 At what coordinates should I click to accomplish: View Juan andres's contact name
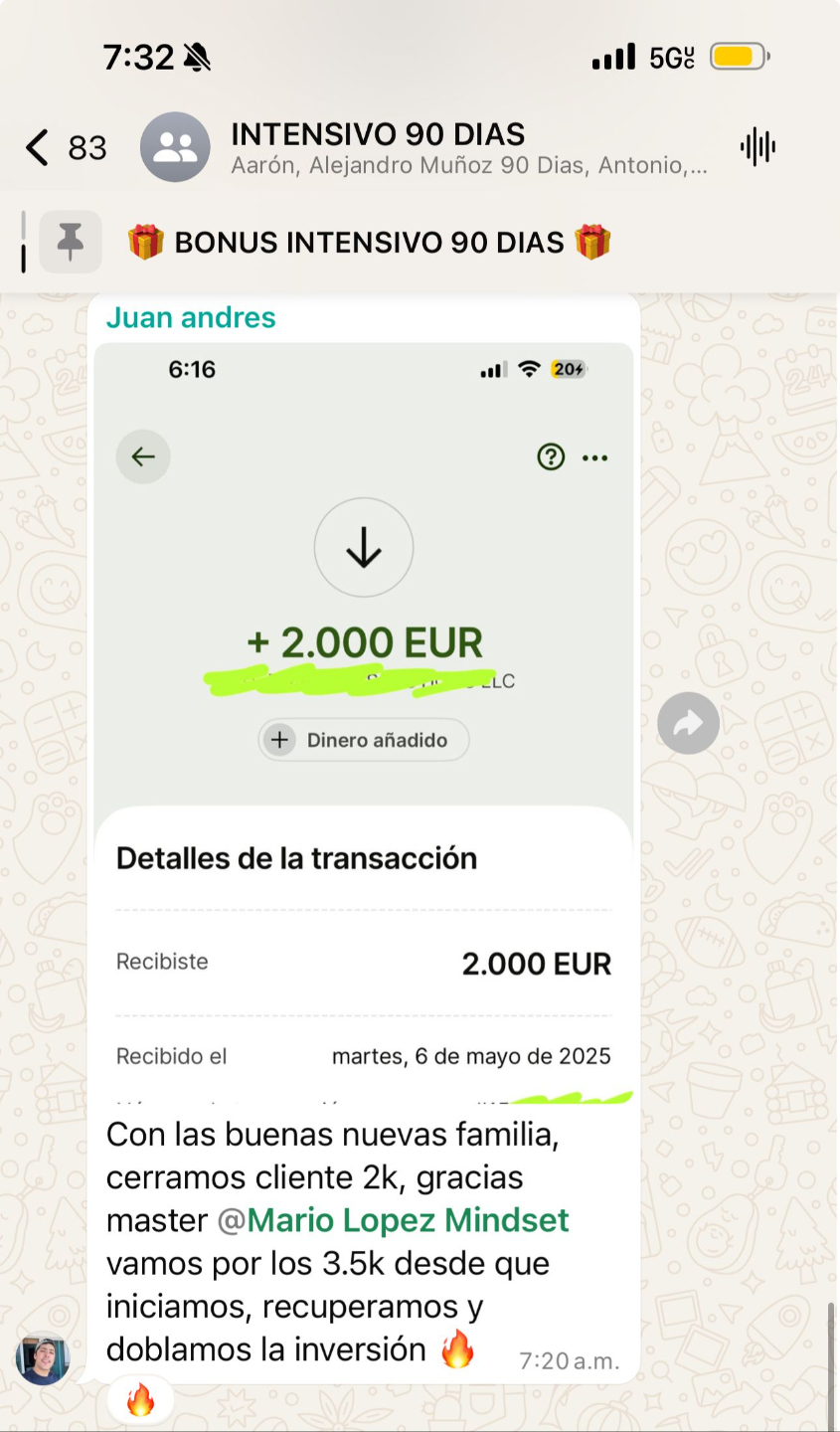point(191,317)
